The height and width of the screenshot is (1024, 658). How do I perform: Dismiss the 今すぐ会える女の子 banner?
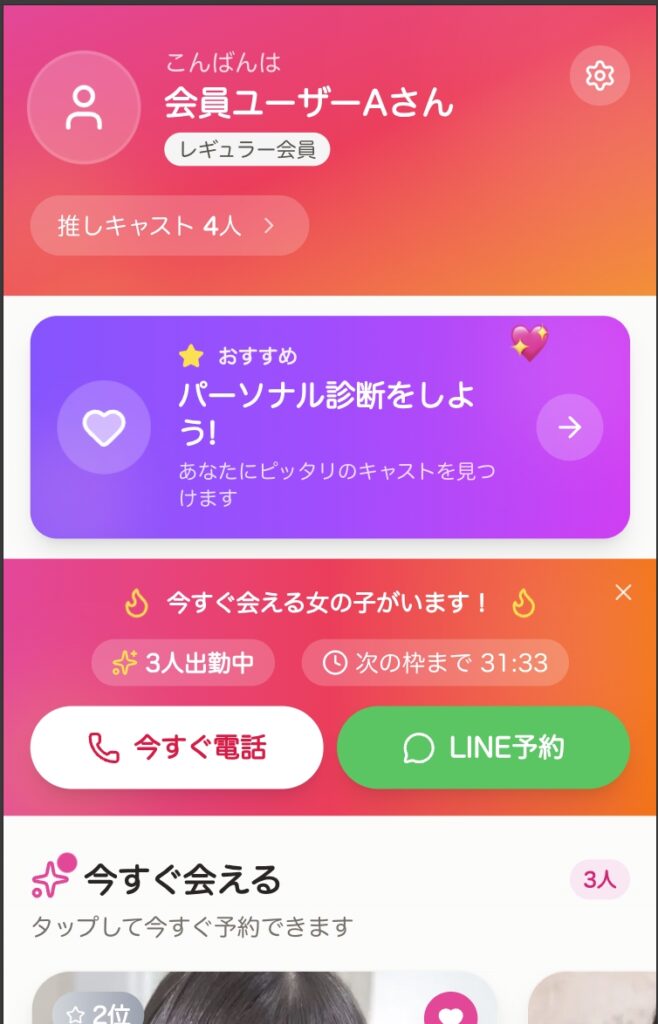(x=623, y=593)
